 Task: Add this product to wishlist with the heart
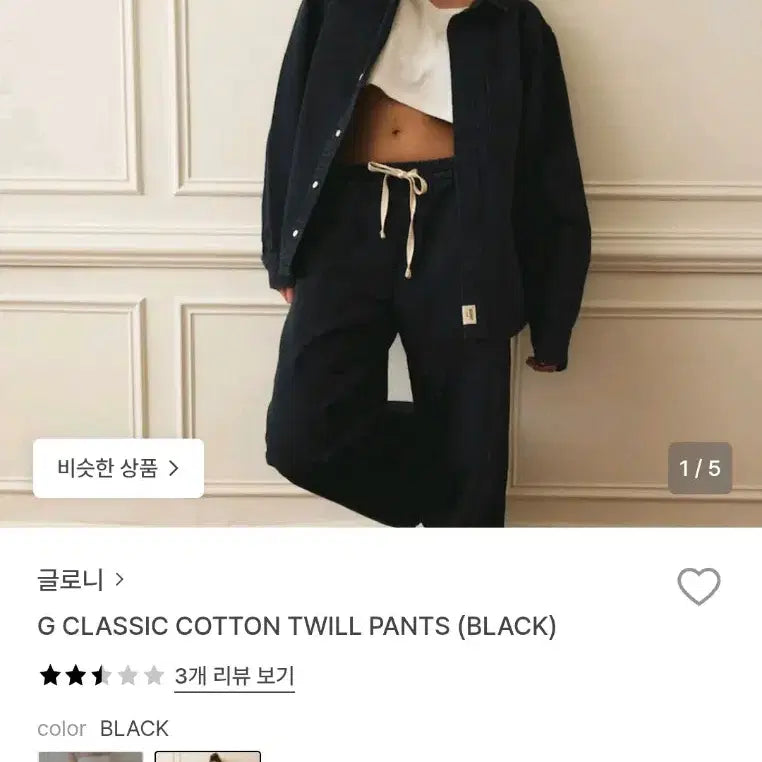(699, 586)
